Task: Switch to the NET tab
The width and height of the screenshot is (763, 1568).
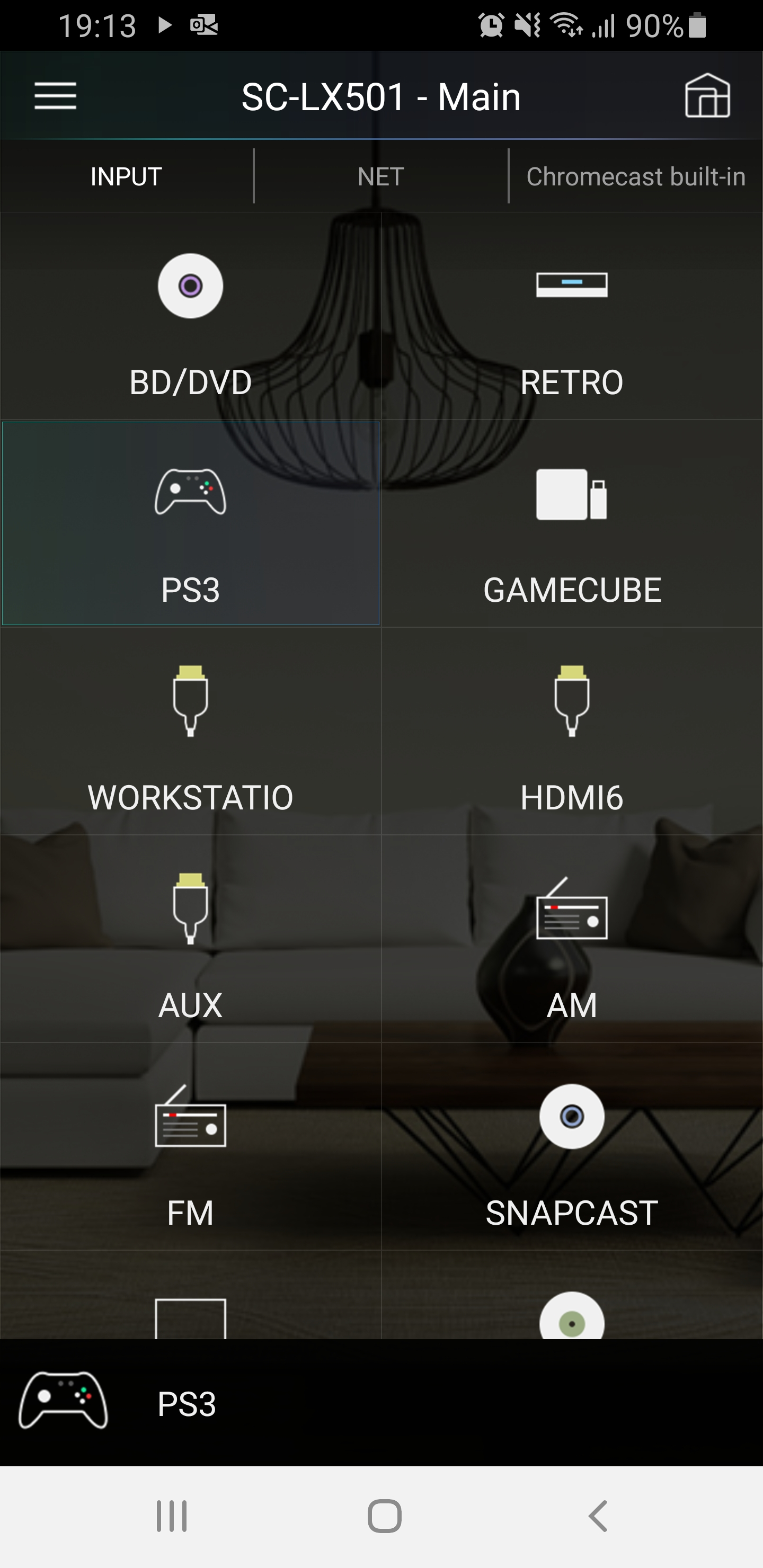Action: [380, 176]
